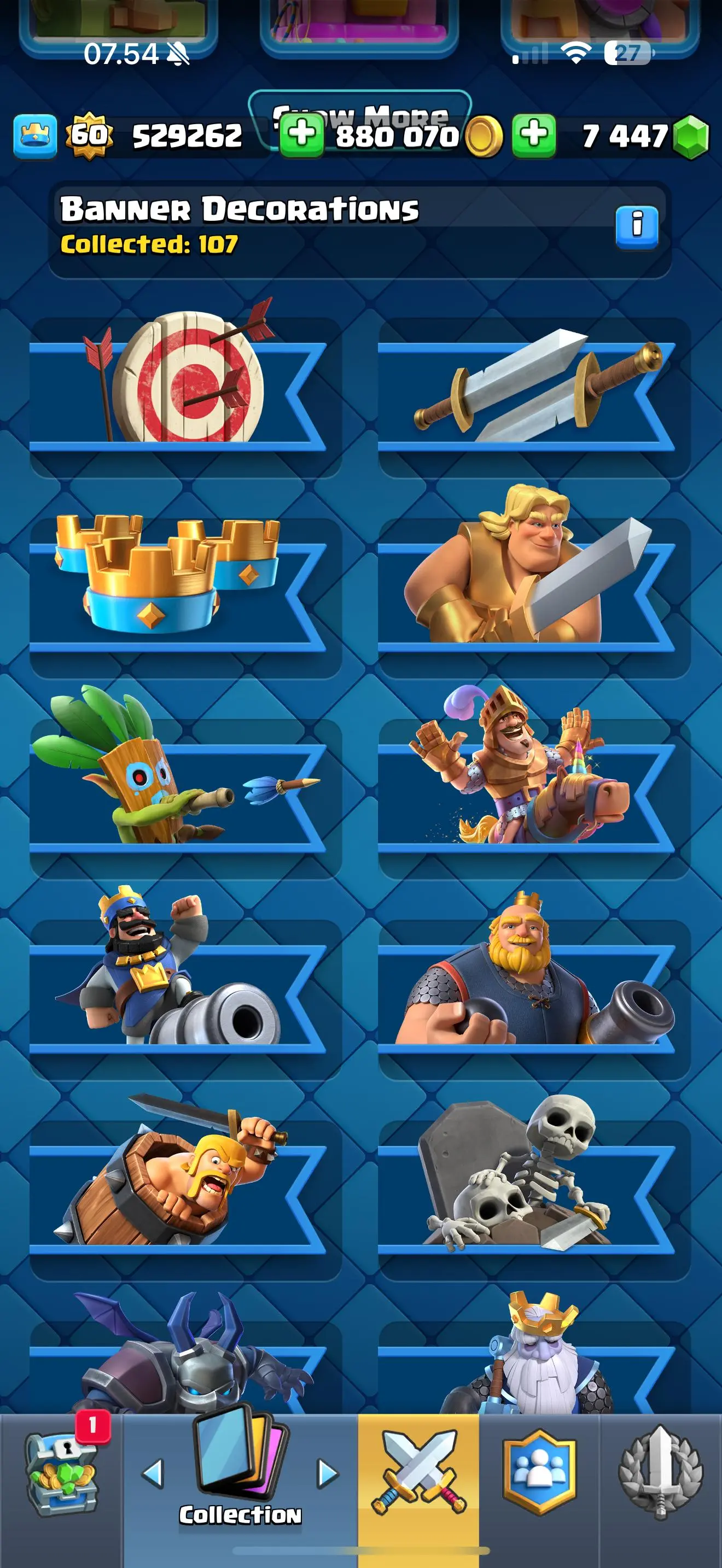The width and height of the screenshot is (722, 1568).
Task: Open the Banner Decorations info button
Action: click(636, 227)
